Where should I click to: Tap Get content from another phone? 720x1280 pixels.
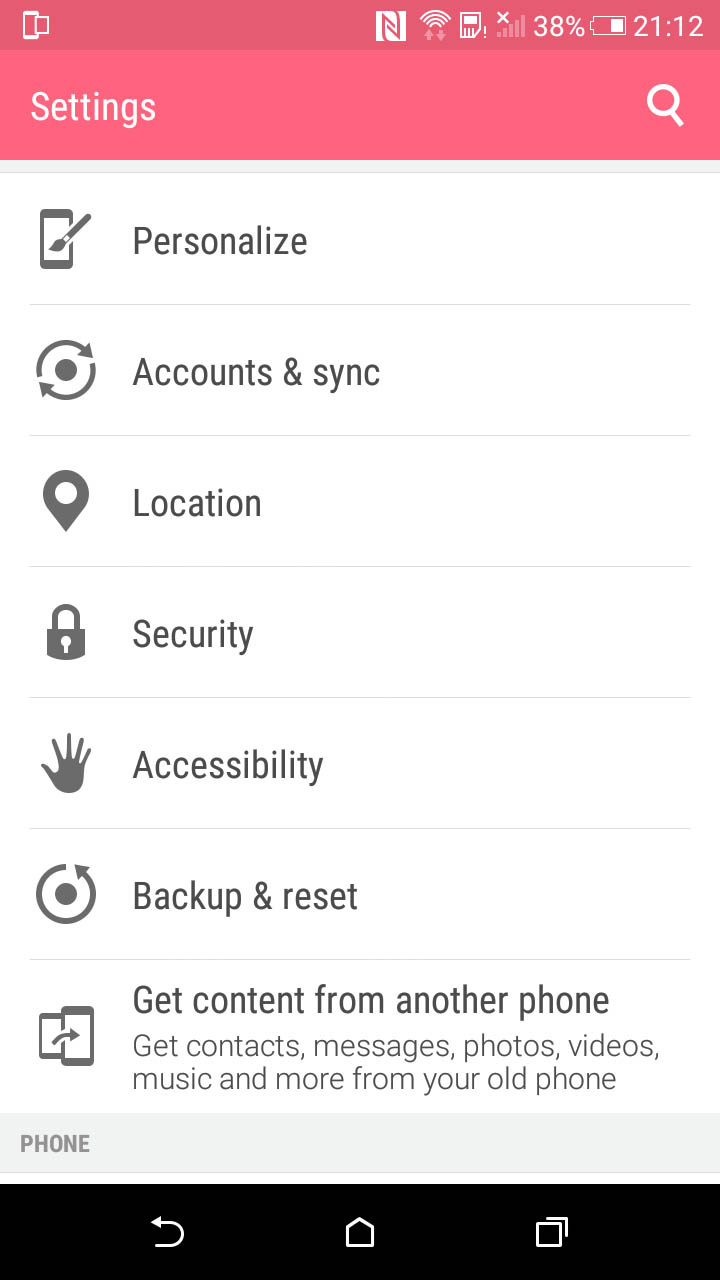coord(360,1037)
